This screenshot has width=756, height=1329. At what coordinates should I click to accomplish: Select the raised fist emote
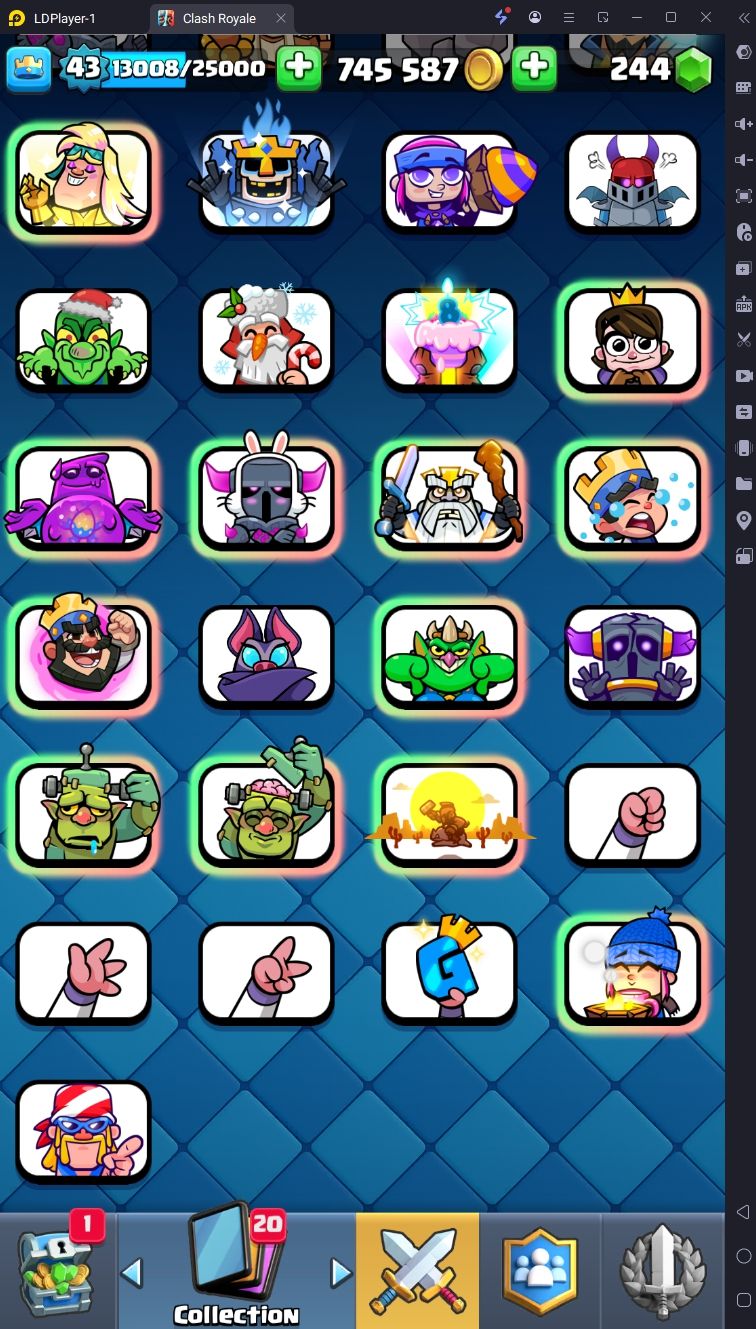632,814
